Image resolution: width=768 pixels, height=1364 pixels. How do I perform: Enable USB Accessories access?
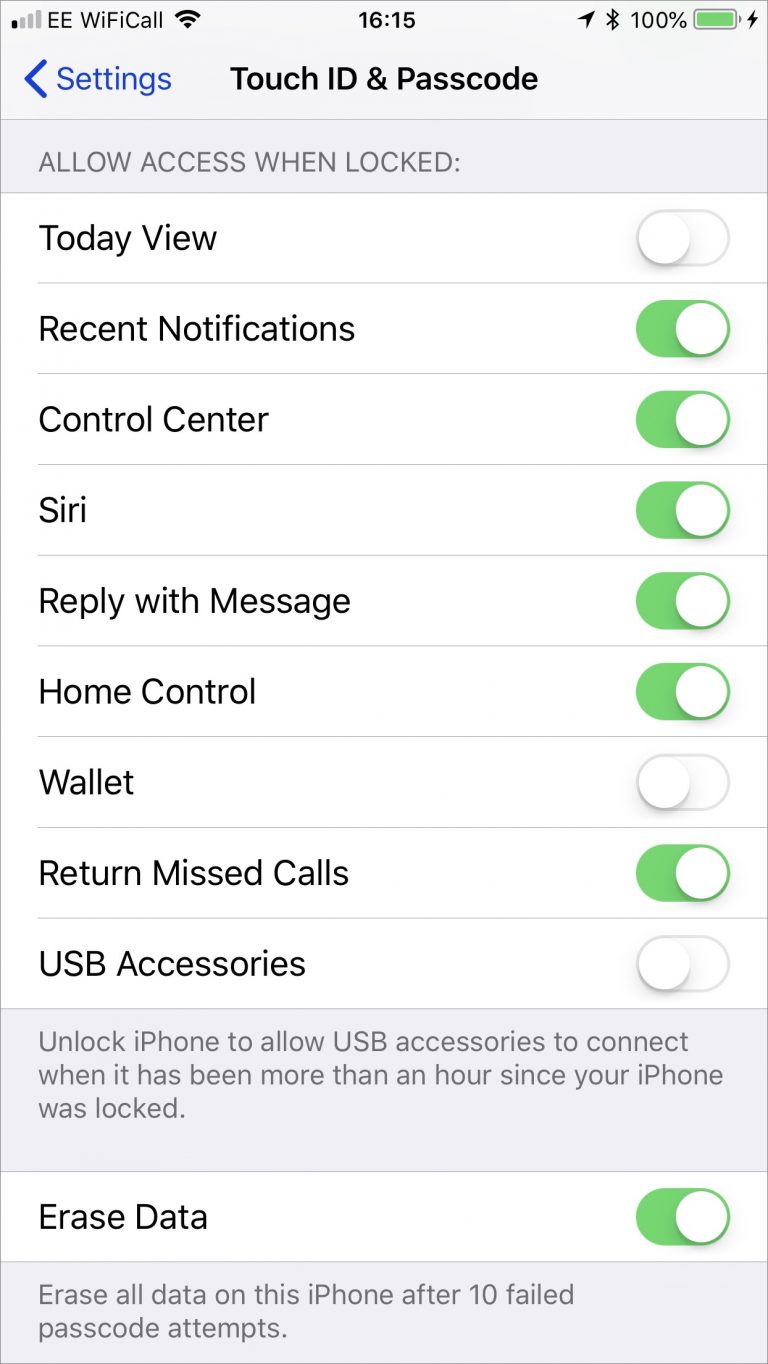click(x=682, y=964)
